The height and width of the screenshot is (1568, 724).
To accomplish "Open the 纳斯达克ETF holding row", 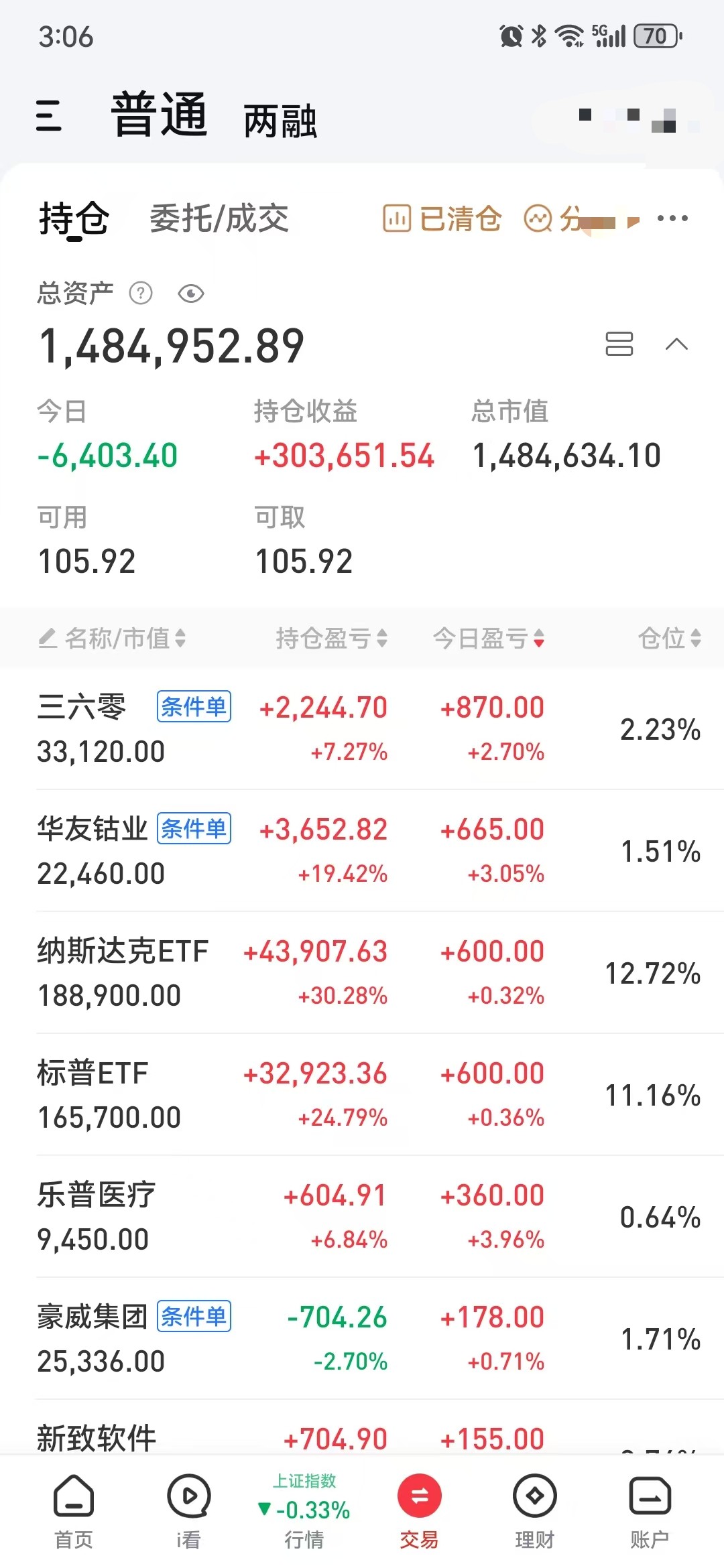I will [x=362, y=973].
